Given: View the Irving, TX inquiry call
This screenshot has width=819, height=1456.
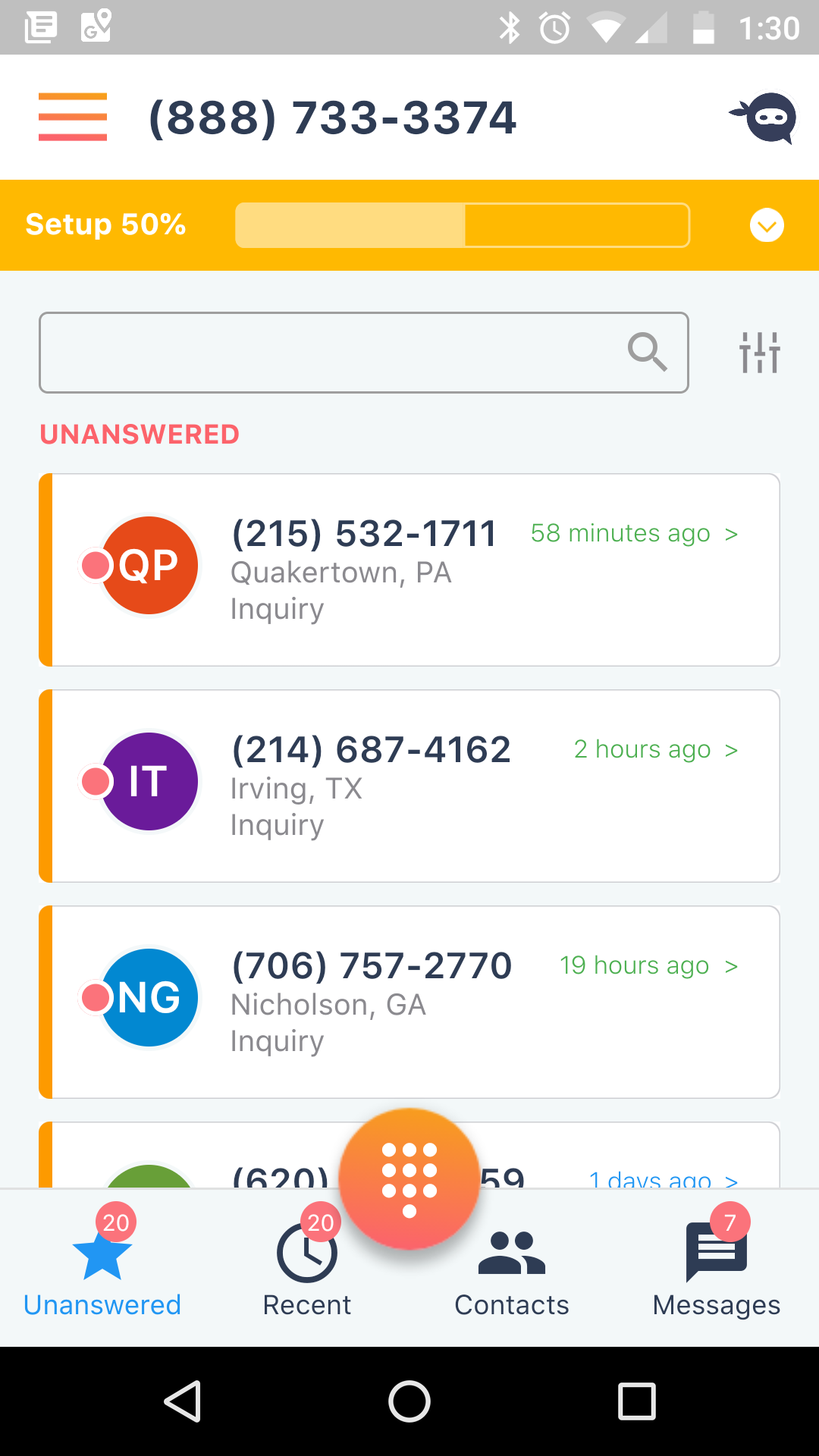Looking at the screenshot, I should (409, 786).
